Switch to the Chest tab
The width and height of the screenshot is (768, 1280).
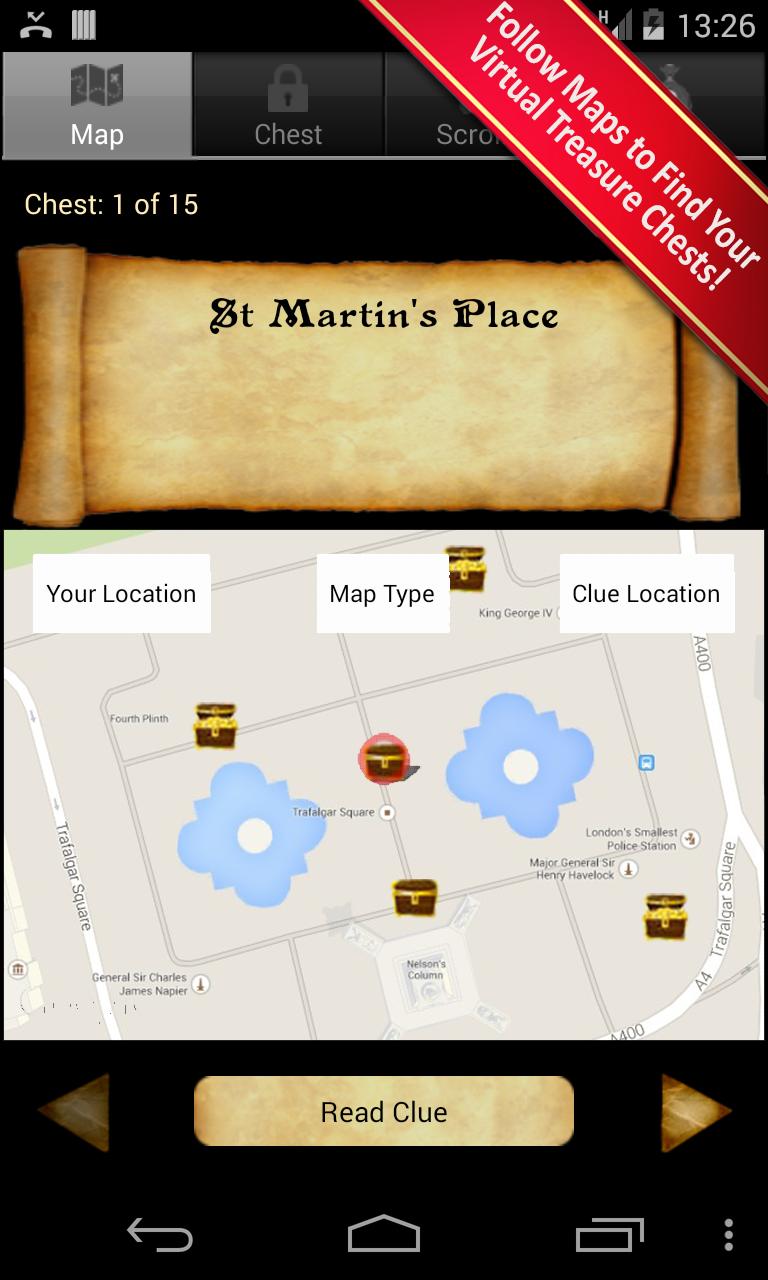click(288, 105)
